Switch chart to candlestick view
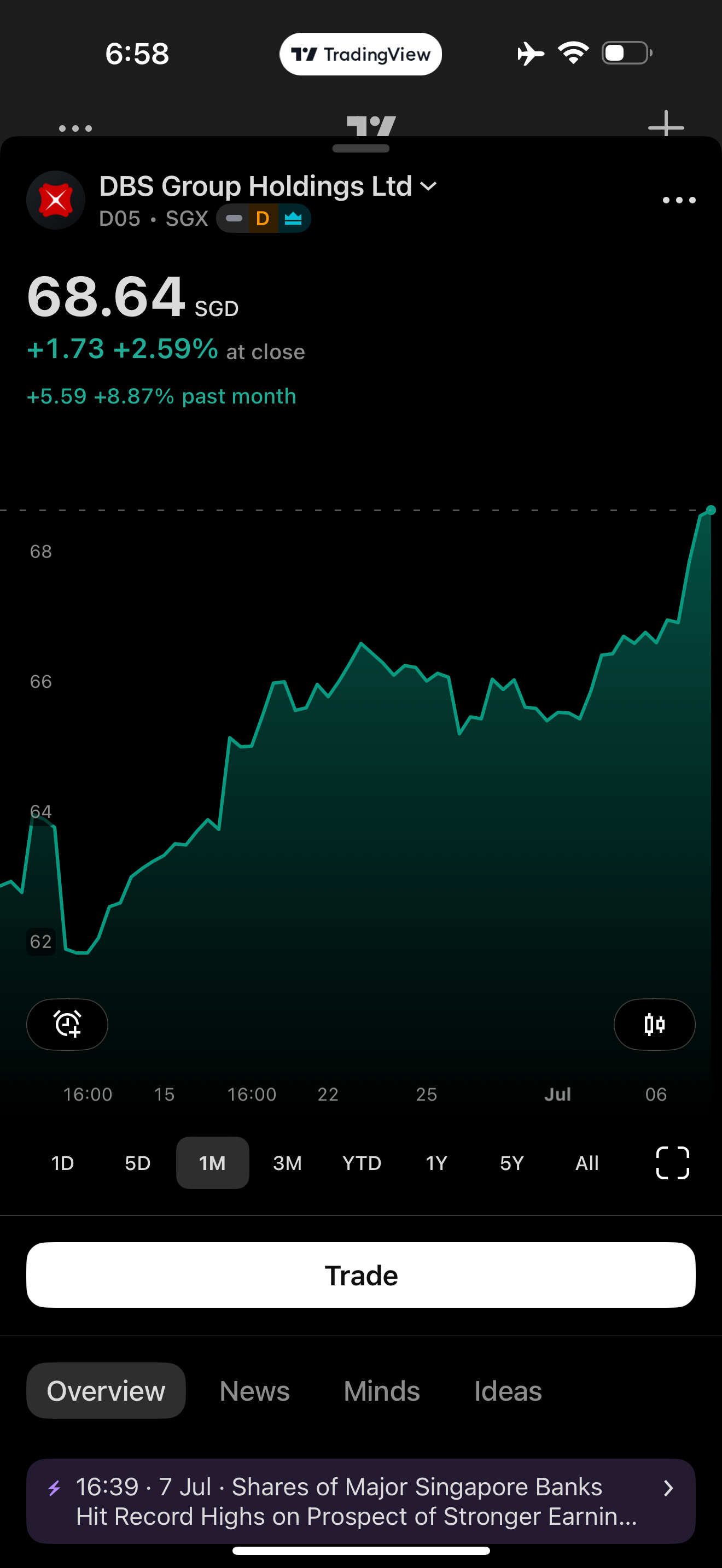 [654, 1025]
